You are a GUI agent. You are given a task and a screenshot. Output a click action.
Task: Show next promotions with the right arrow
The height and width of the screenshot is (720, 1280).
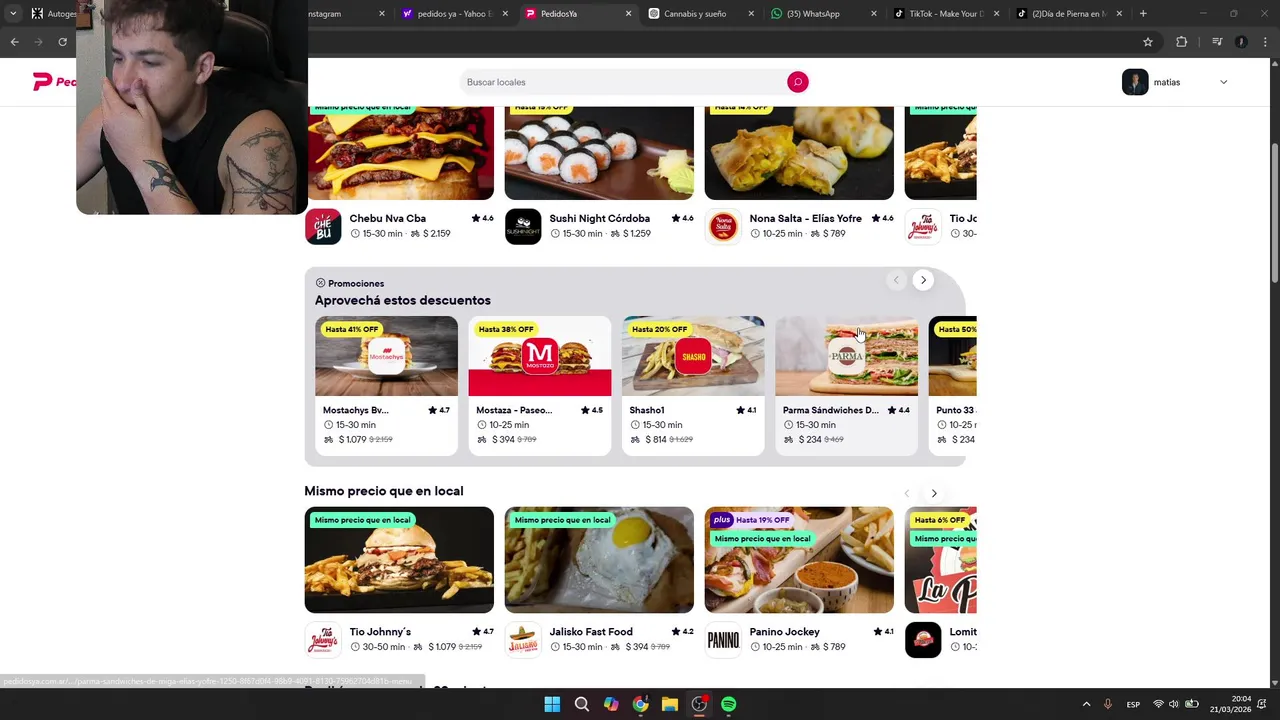(923, 280)
